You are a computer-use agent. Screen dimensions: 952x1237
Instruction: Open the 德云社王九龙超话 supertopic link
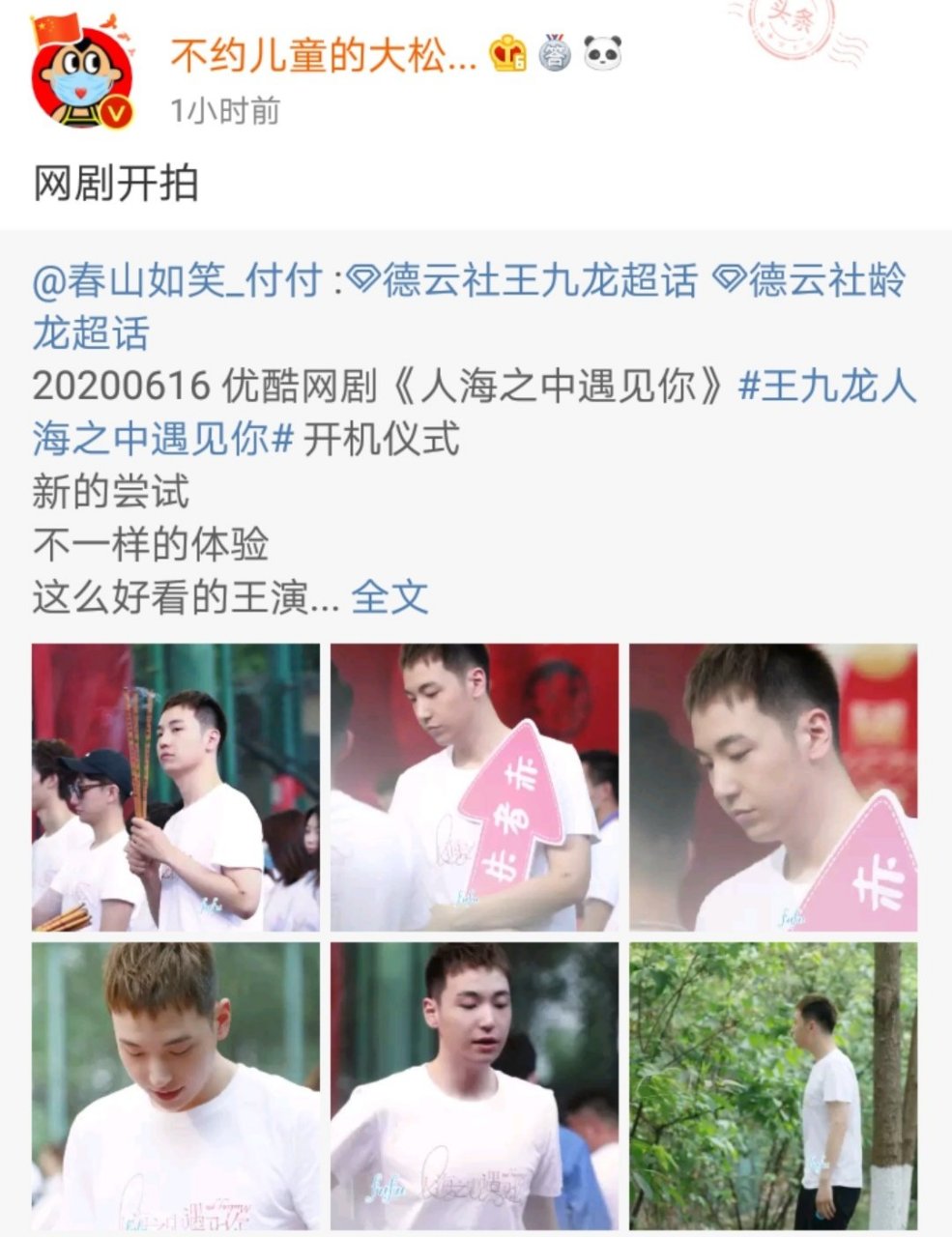(x=541, y=283)
